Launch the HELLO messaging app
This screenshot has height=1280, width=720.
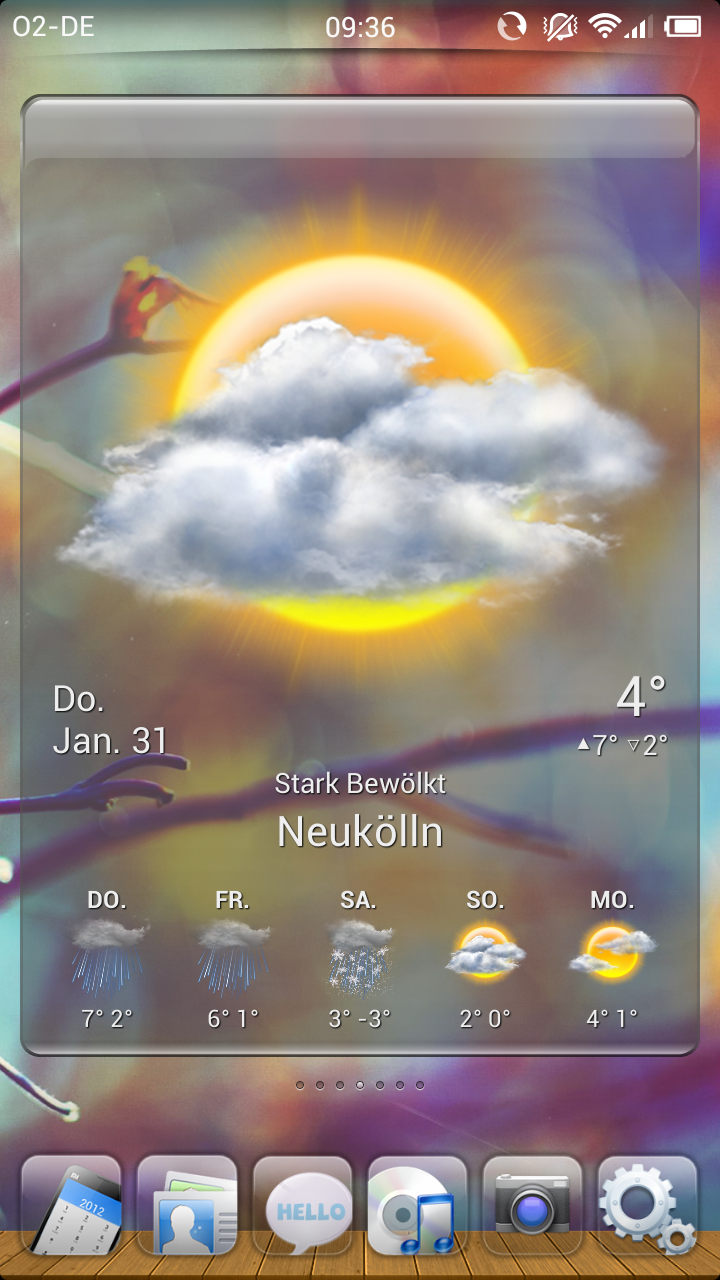[303, 1205]
